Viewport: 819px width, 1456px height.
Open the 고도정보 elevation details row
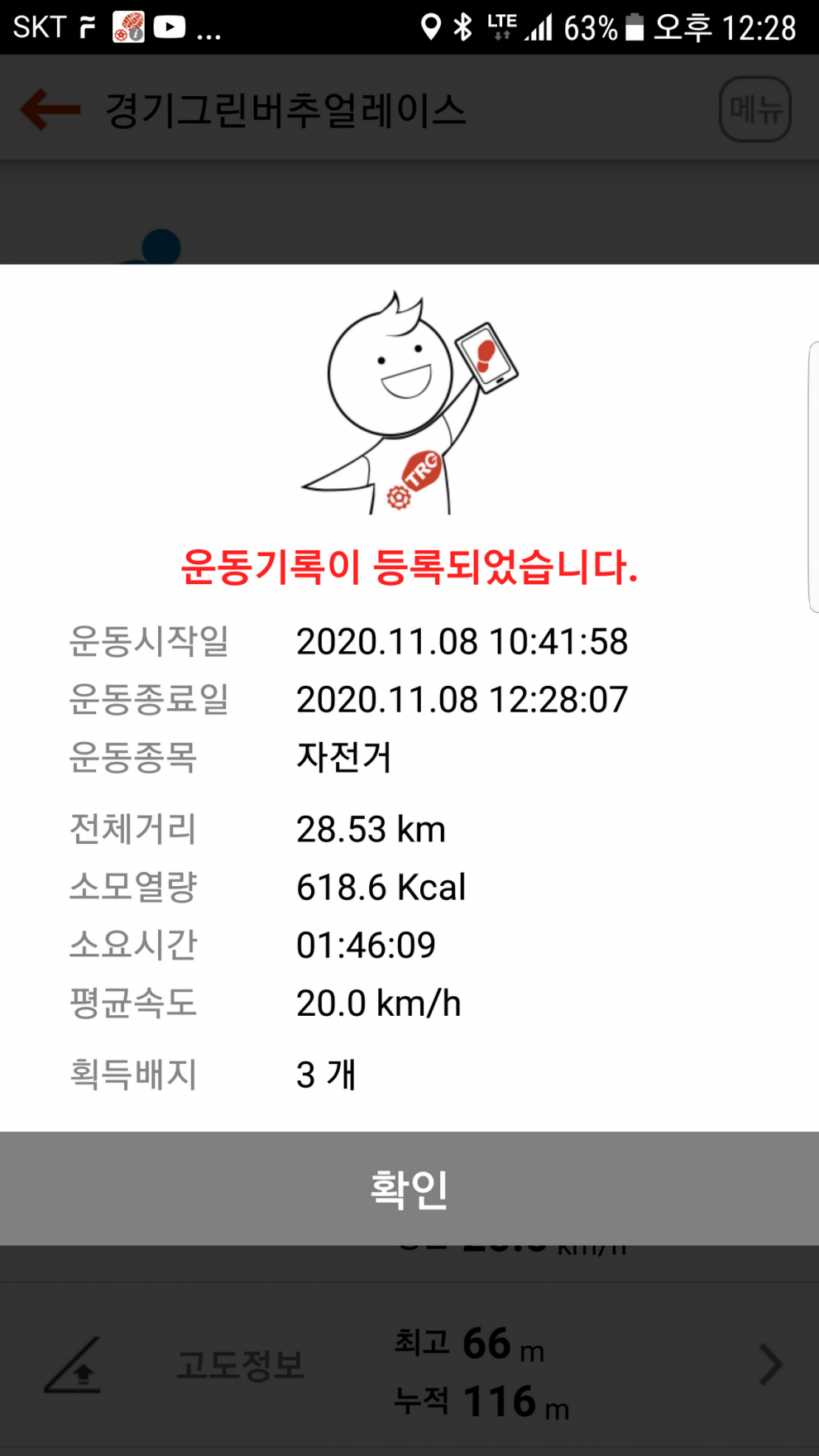tap(409, 1365)
